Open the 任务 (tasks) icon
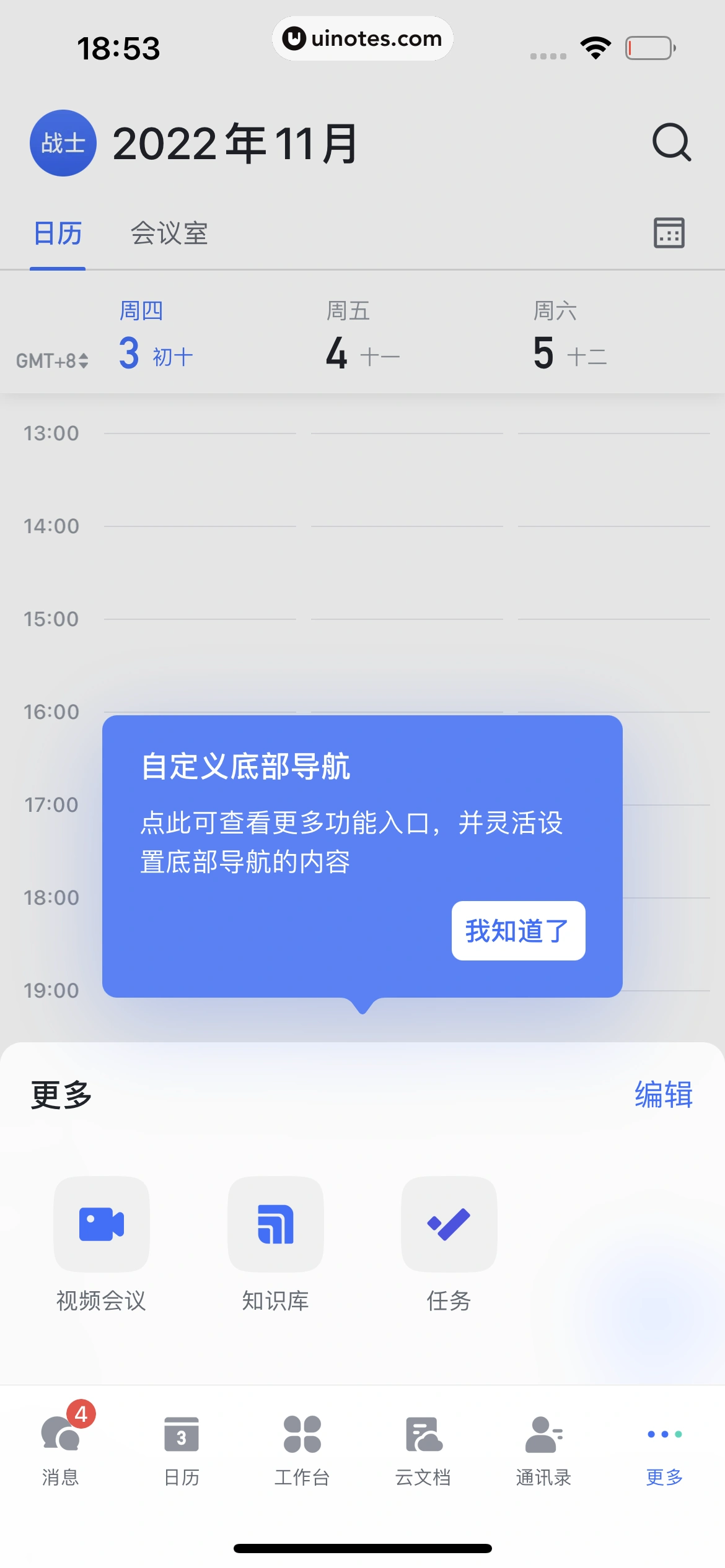Image resolution: width=725 pixels, height=1568 pixels. point(449,1226)
